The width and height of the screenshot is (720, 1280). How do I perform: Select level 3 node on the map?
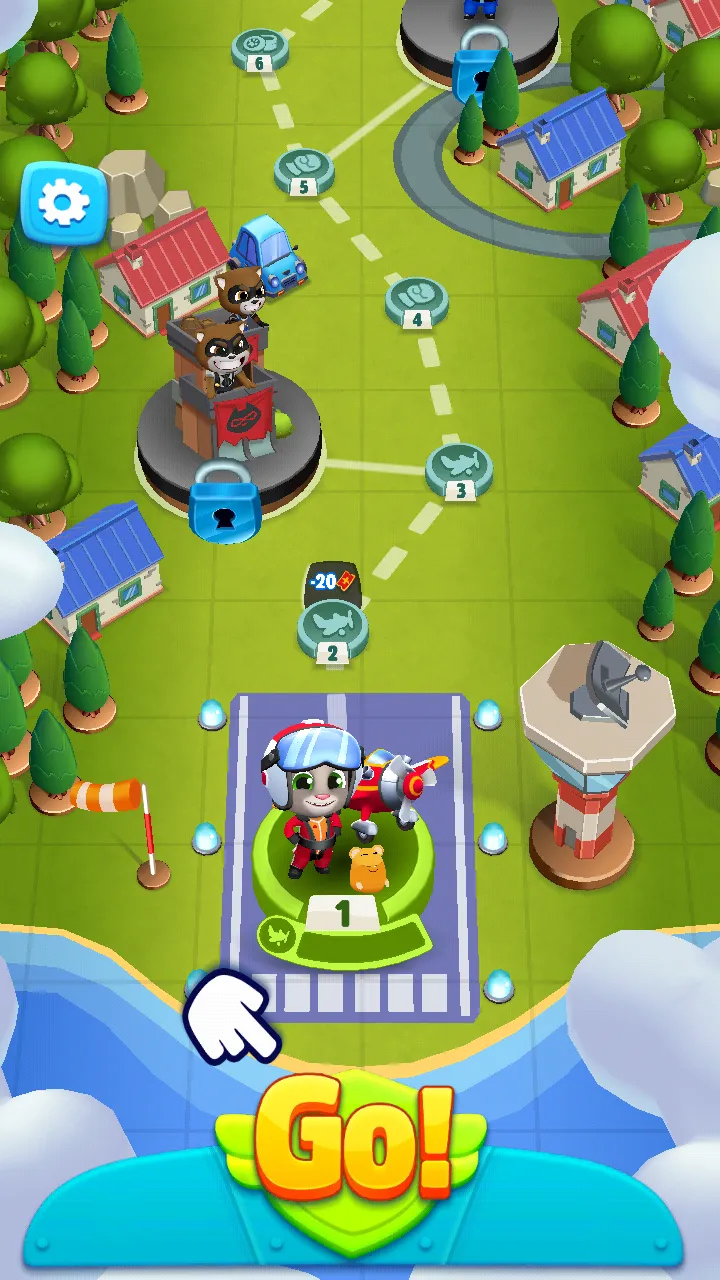460,470
